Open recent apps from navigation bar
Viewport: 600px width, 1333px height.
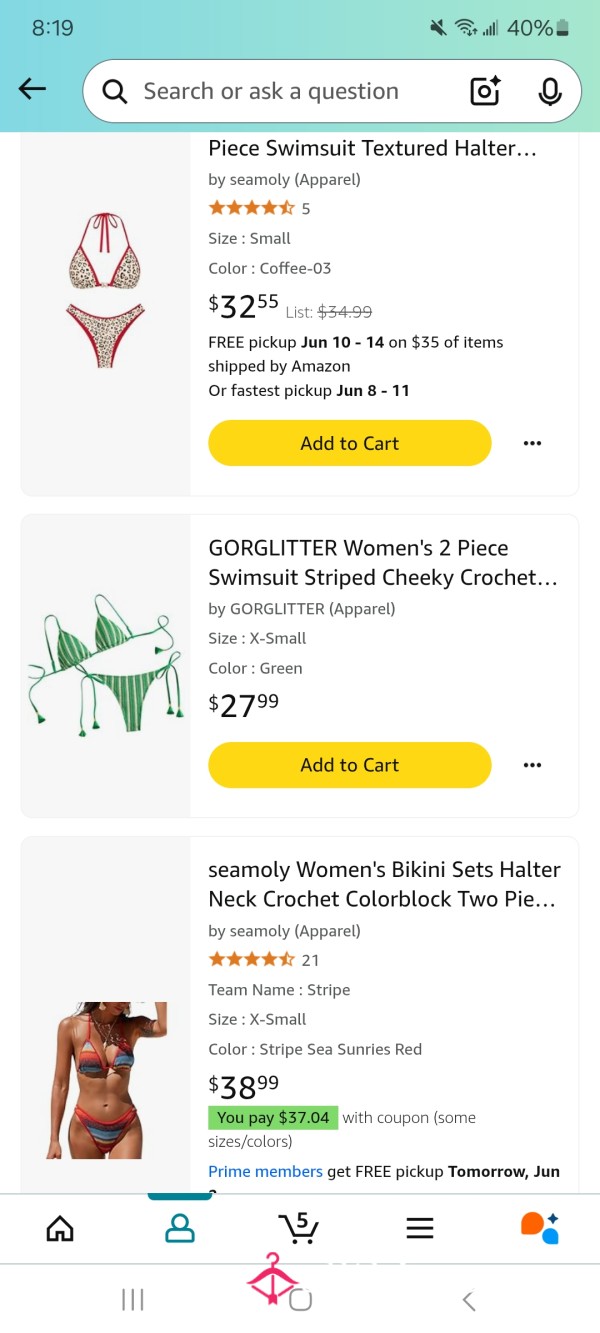(x=132, y=1300)
